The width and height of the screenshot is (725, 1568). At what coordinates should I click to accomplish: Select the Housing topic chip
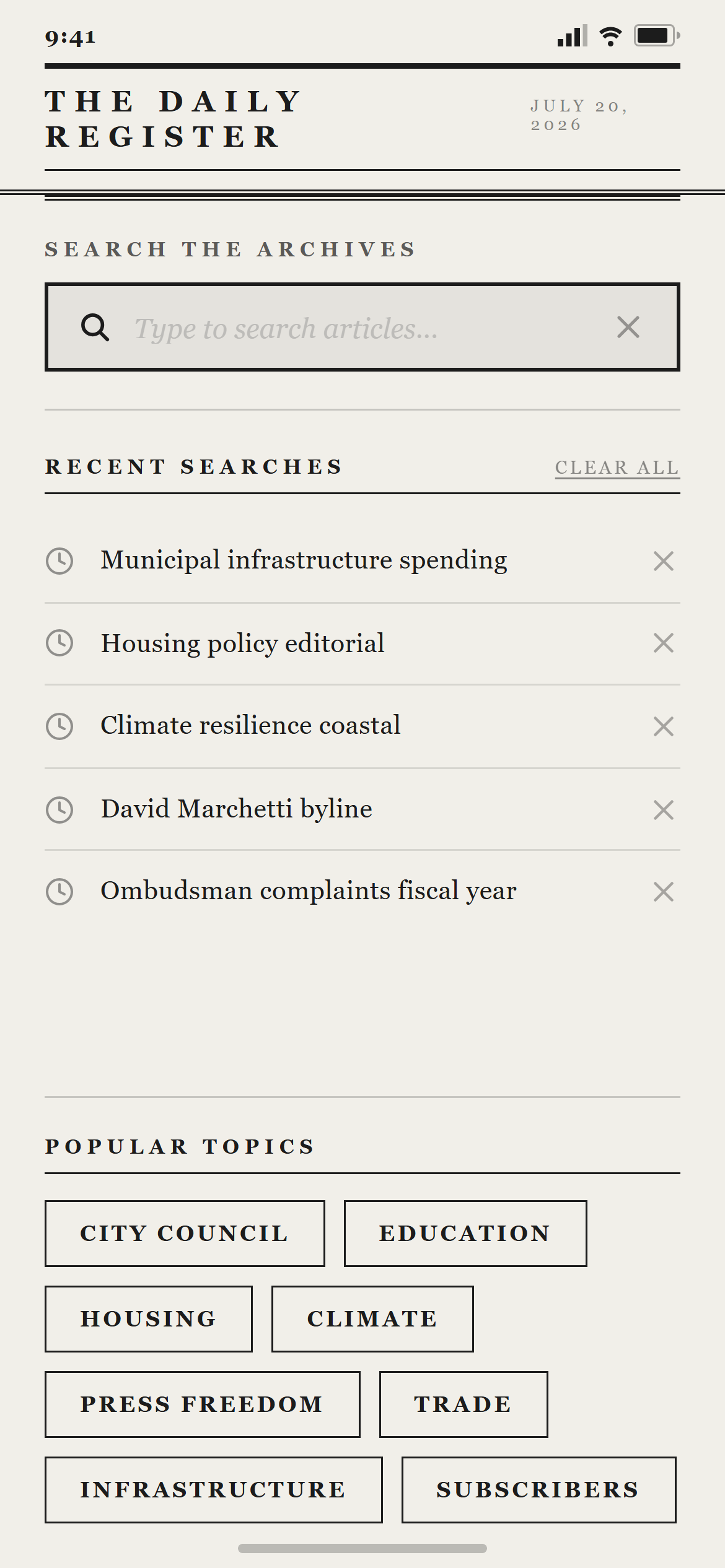[149, 1319]
